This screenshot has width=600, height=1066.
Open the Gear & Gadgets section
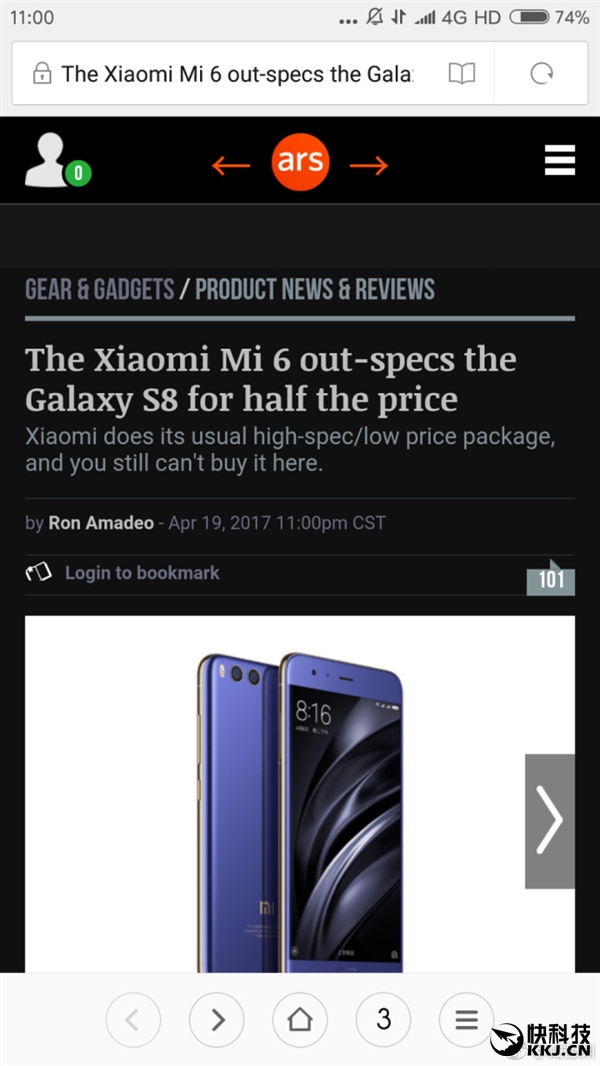(x=99, y=290)
